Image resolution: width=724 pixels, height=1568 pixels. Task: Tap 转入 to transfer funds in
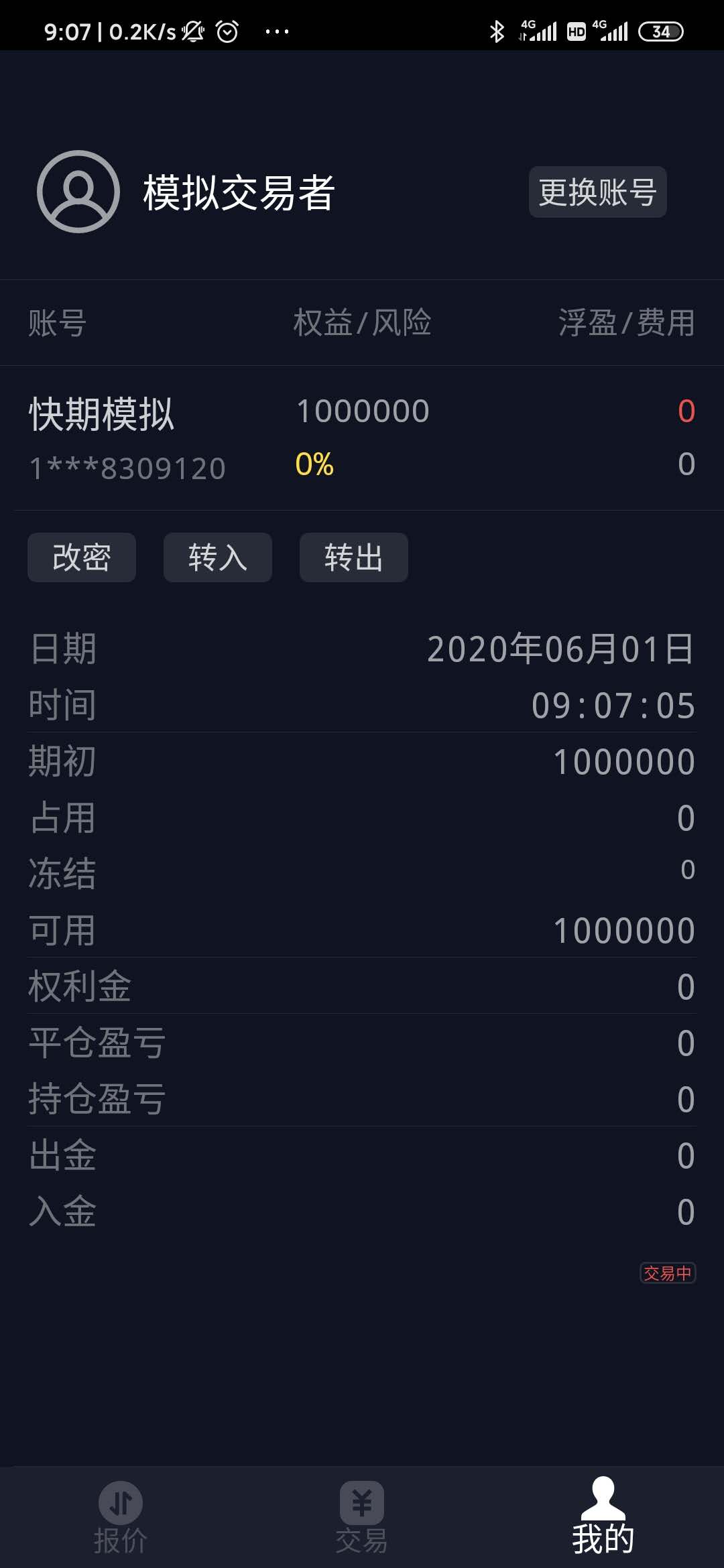[x=218, y=558]
